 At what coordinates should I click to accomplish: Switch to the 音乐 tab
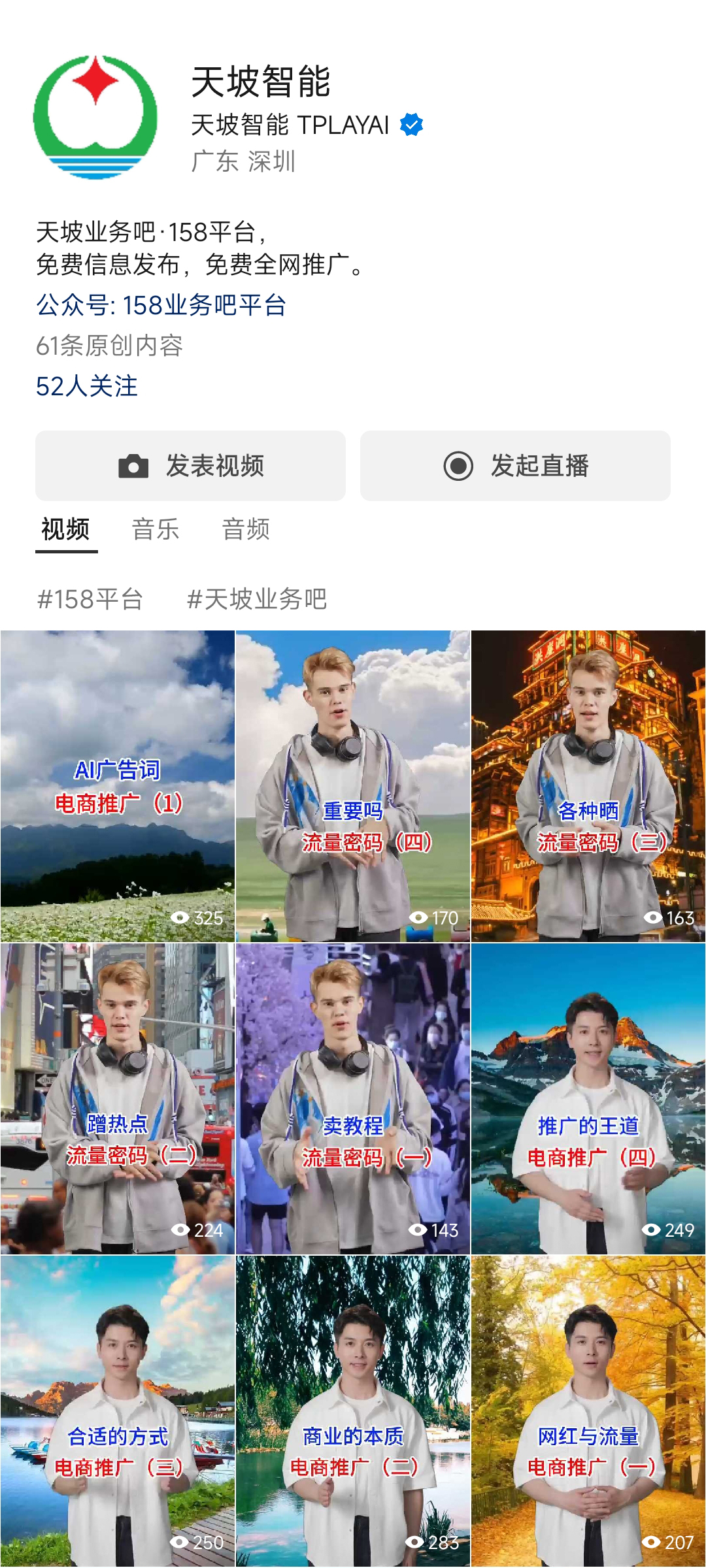point(156,529)
